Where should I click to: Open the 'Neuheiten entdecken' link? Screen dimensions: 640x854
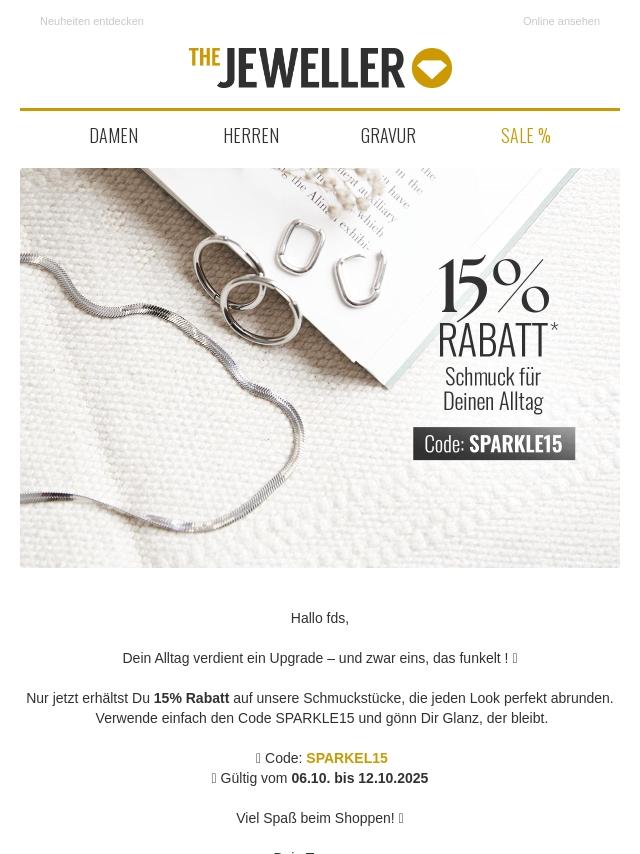tap(92, 21)
